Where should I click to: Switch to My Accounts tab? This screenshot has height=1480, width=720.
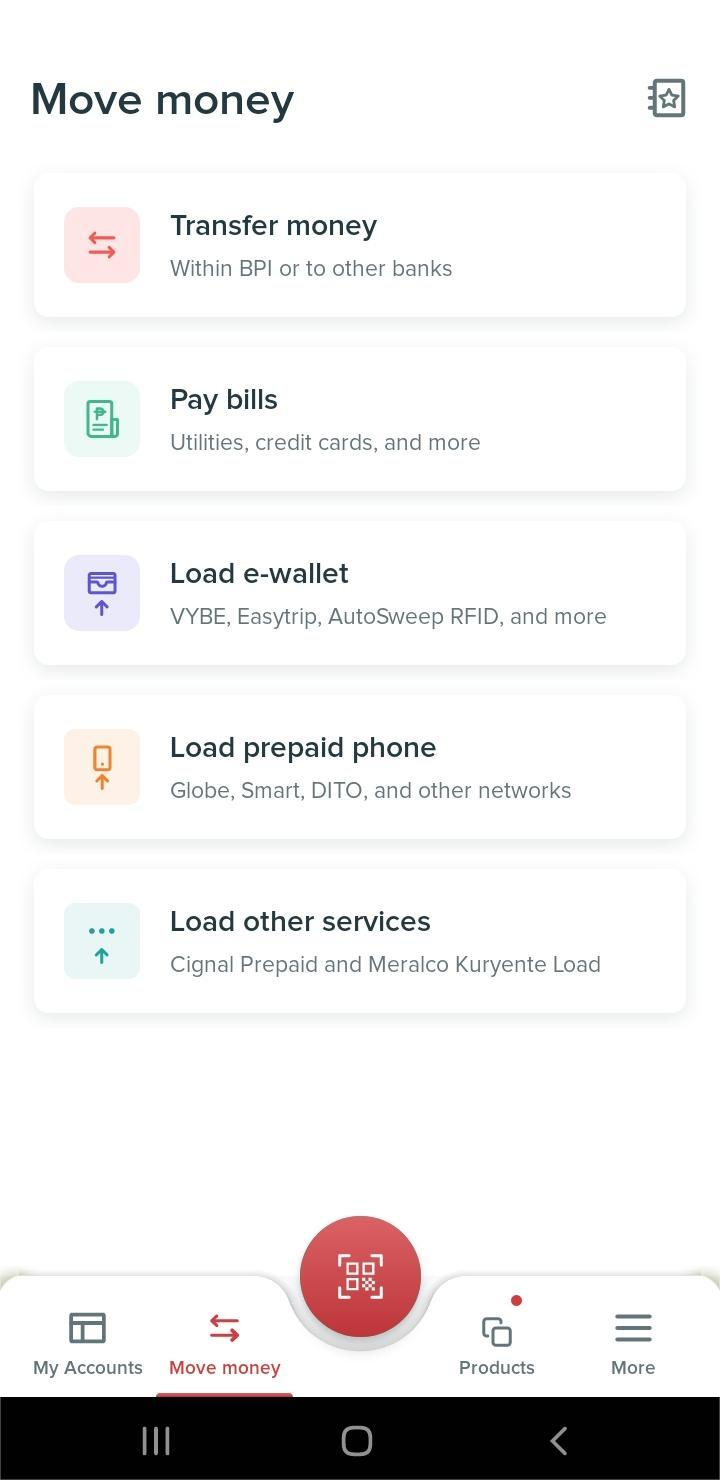tap(88, 1343)
